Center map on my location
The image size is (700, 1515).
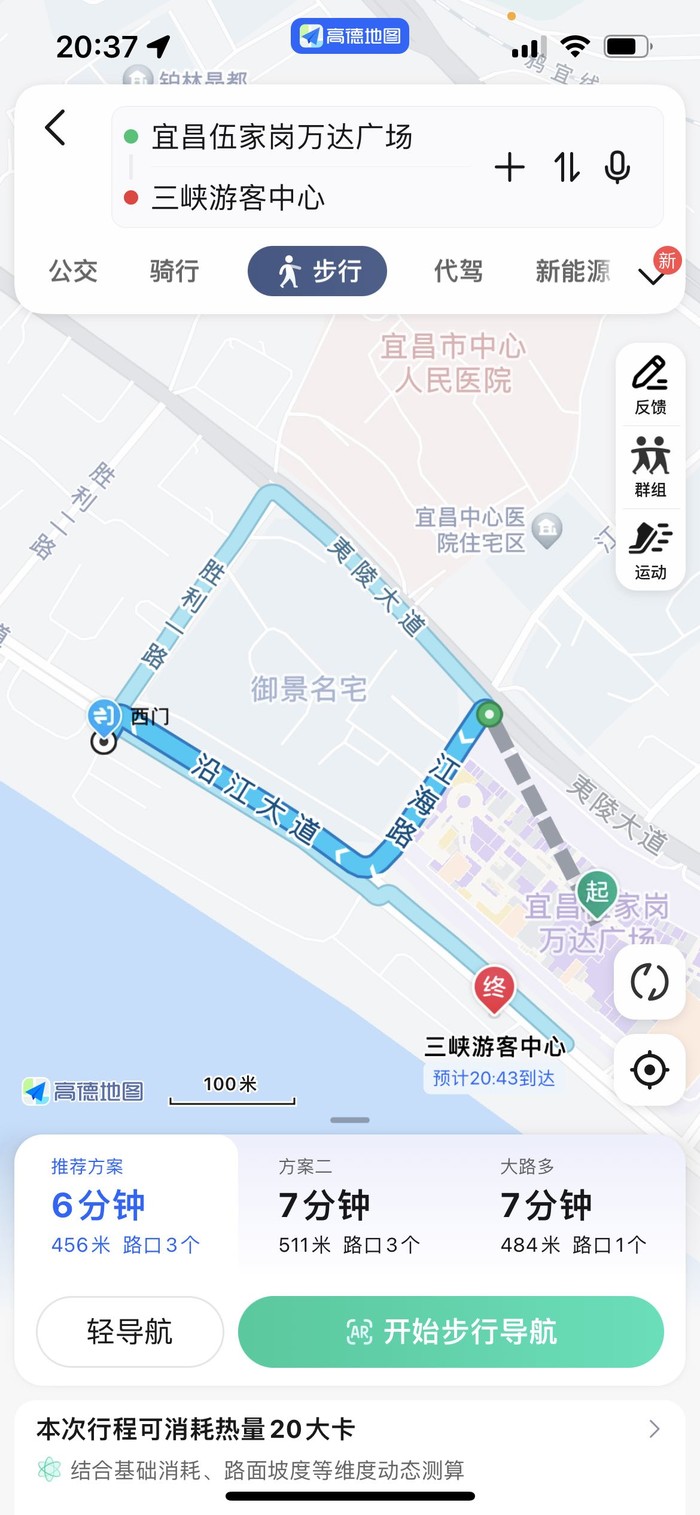(x=650, y=1070)
